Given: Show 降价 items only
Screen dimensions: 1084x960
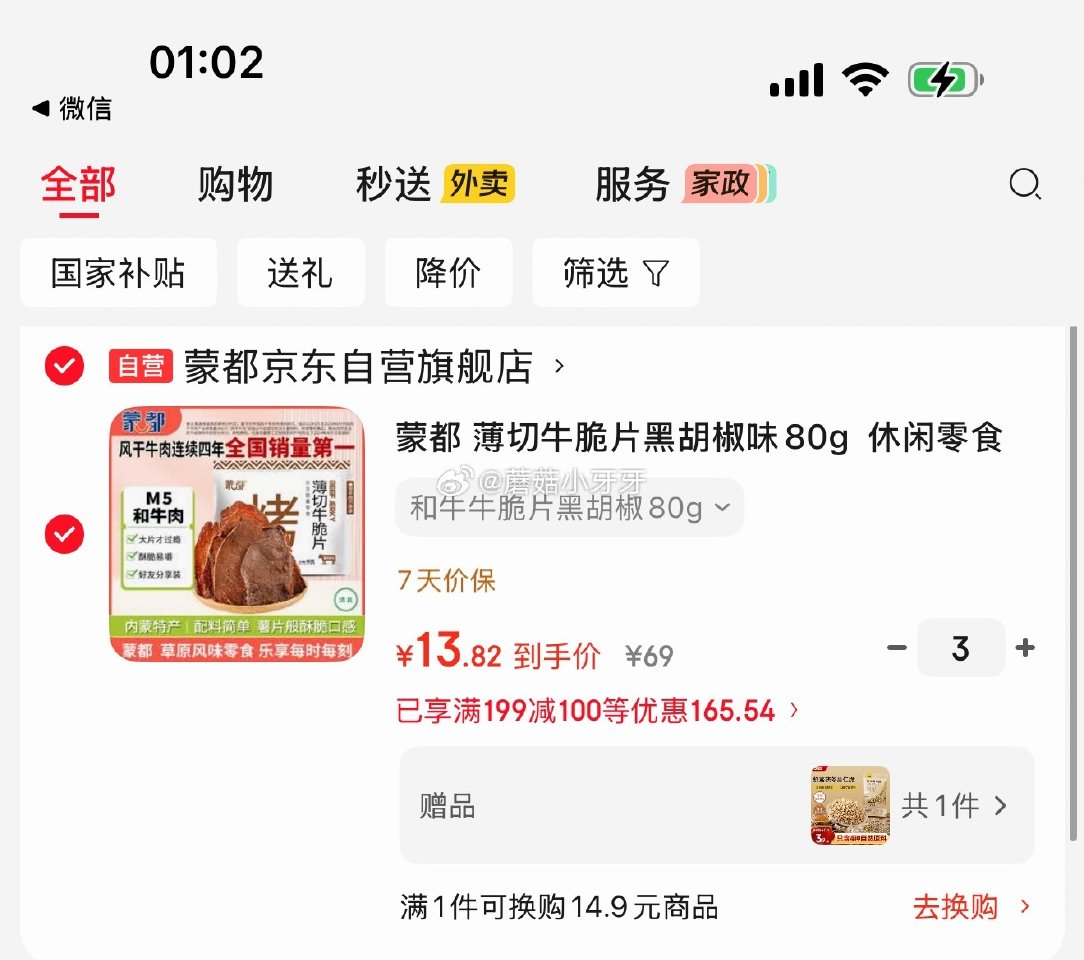Looking at the screenshot, I should pyautogui.click(x=448, y=273).
